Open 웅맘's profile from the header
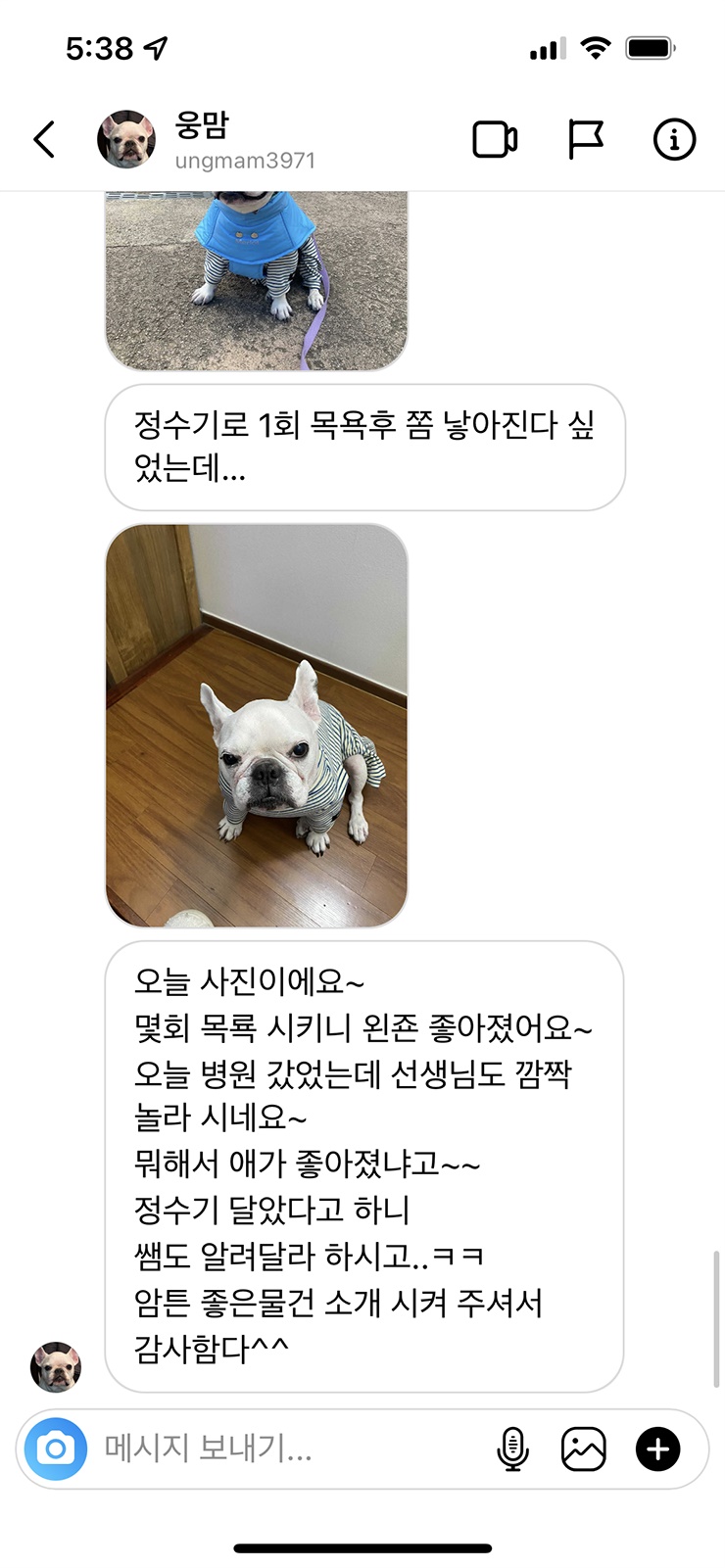The image size is (725, 1568). (207, 139)
